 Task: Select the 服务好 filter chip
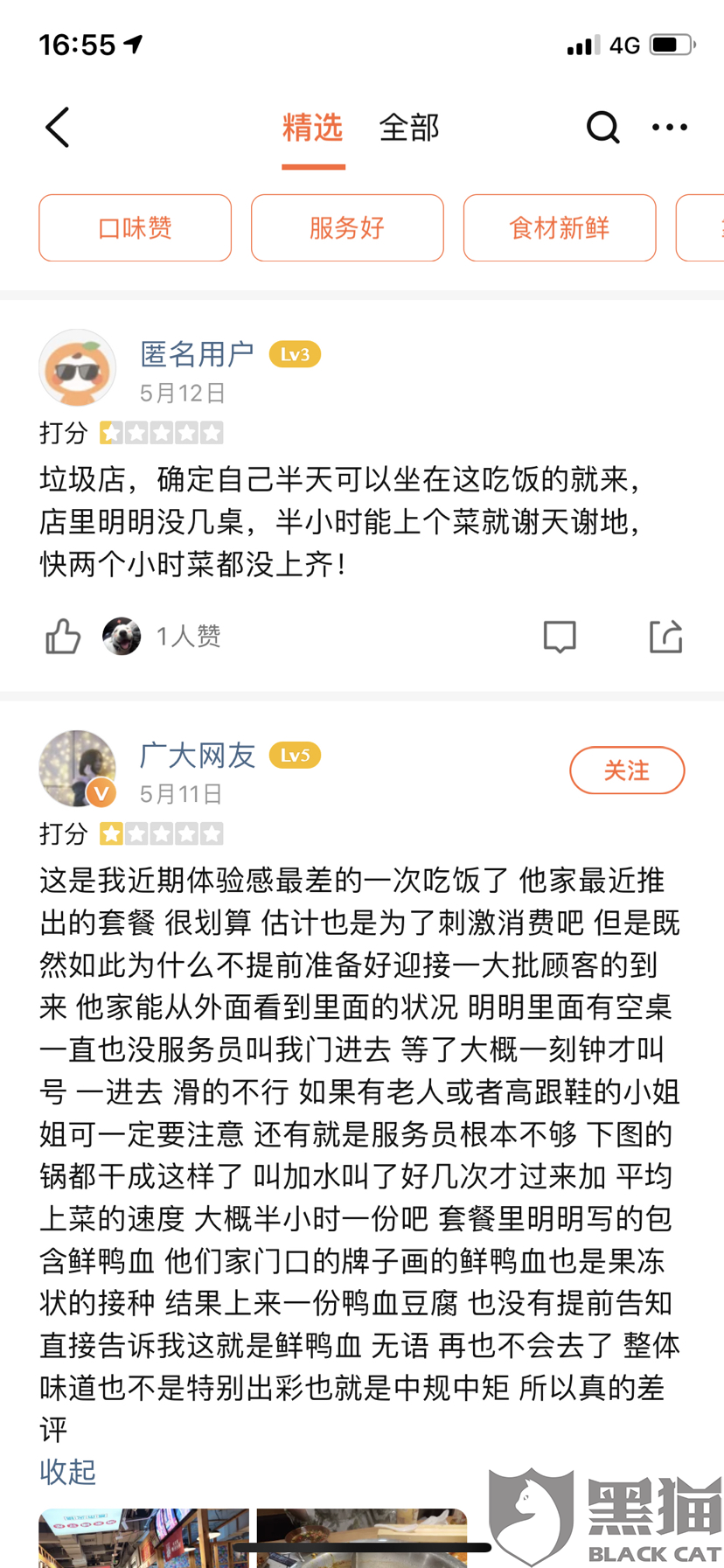click(x=347, y=227)
